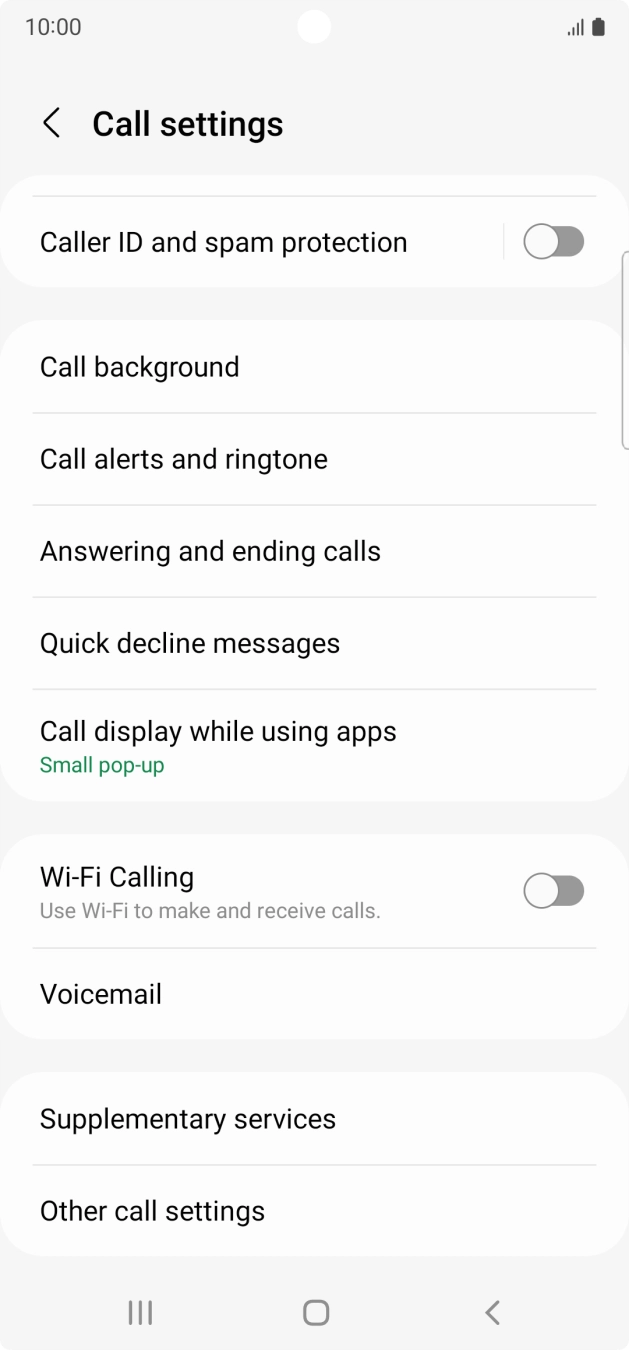Viewport: 629px width, 1350px height.
Task: Enable the Wi-Fi Calling switch
Action: [553, 891]
